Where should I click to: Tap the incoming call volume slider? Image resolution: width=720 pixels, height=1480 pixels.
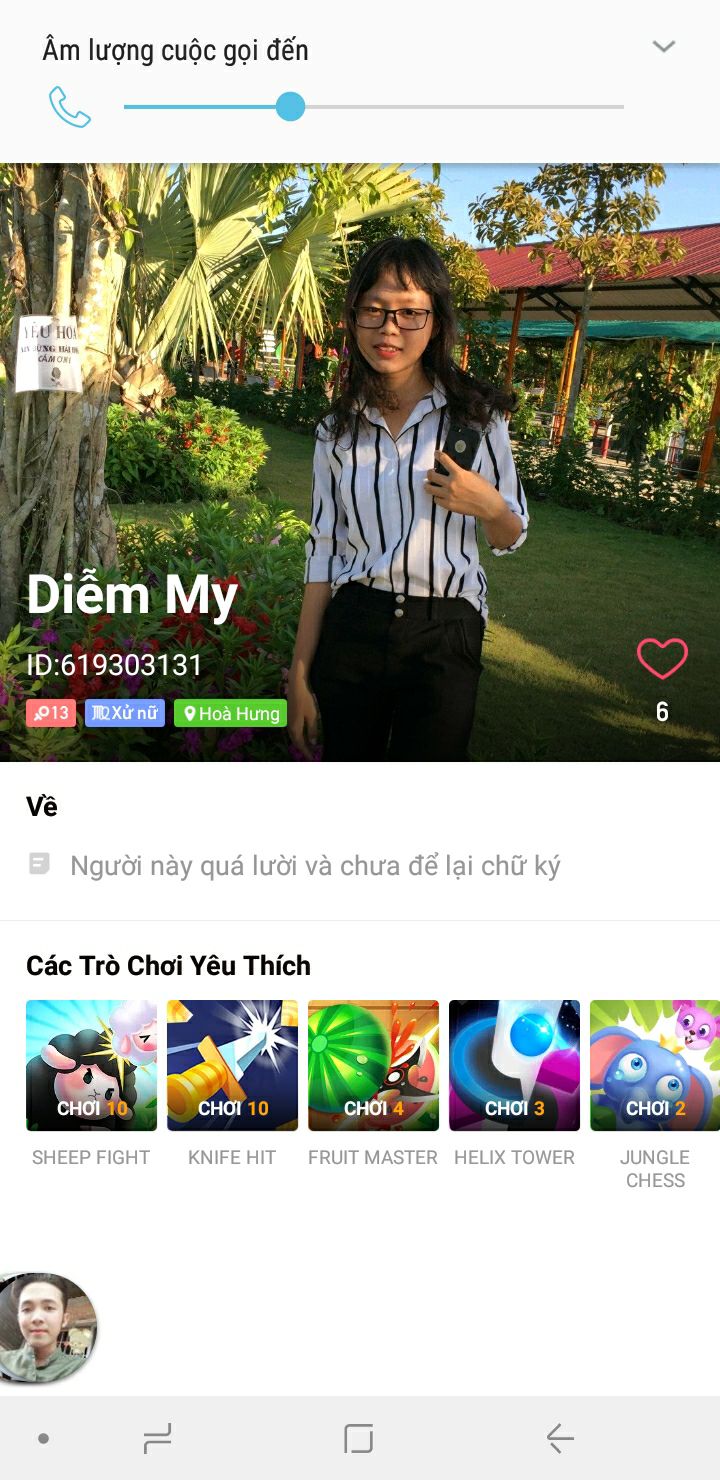(x=290, y=106)
